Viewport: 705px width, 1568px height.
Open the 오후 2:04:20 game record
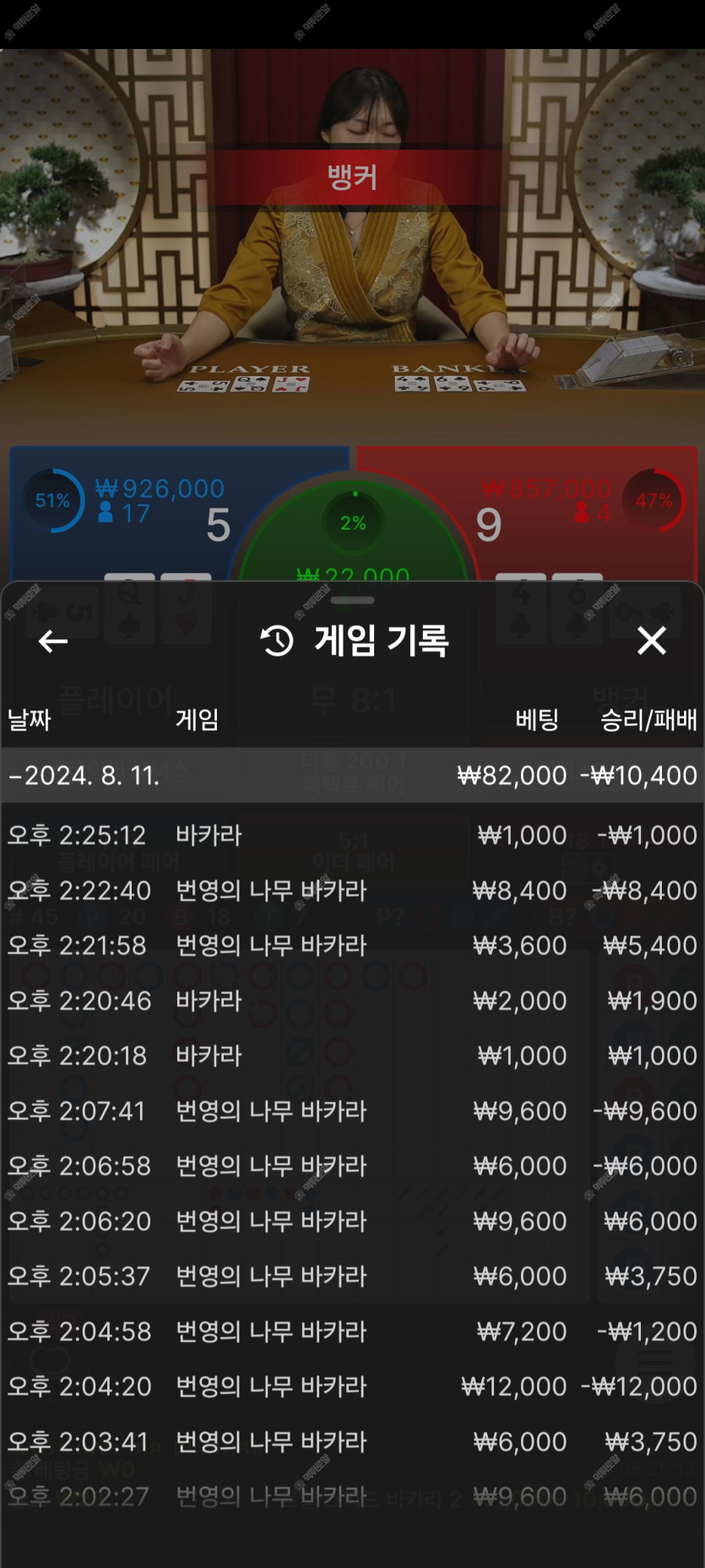click(352, 1386)
